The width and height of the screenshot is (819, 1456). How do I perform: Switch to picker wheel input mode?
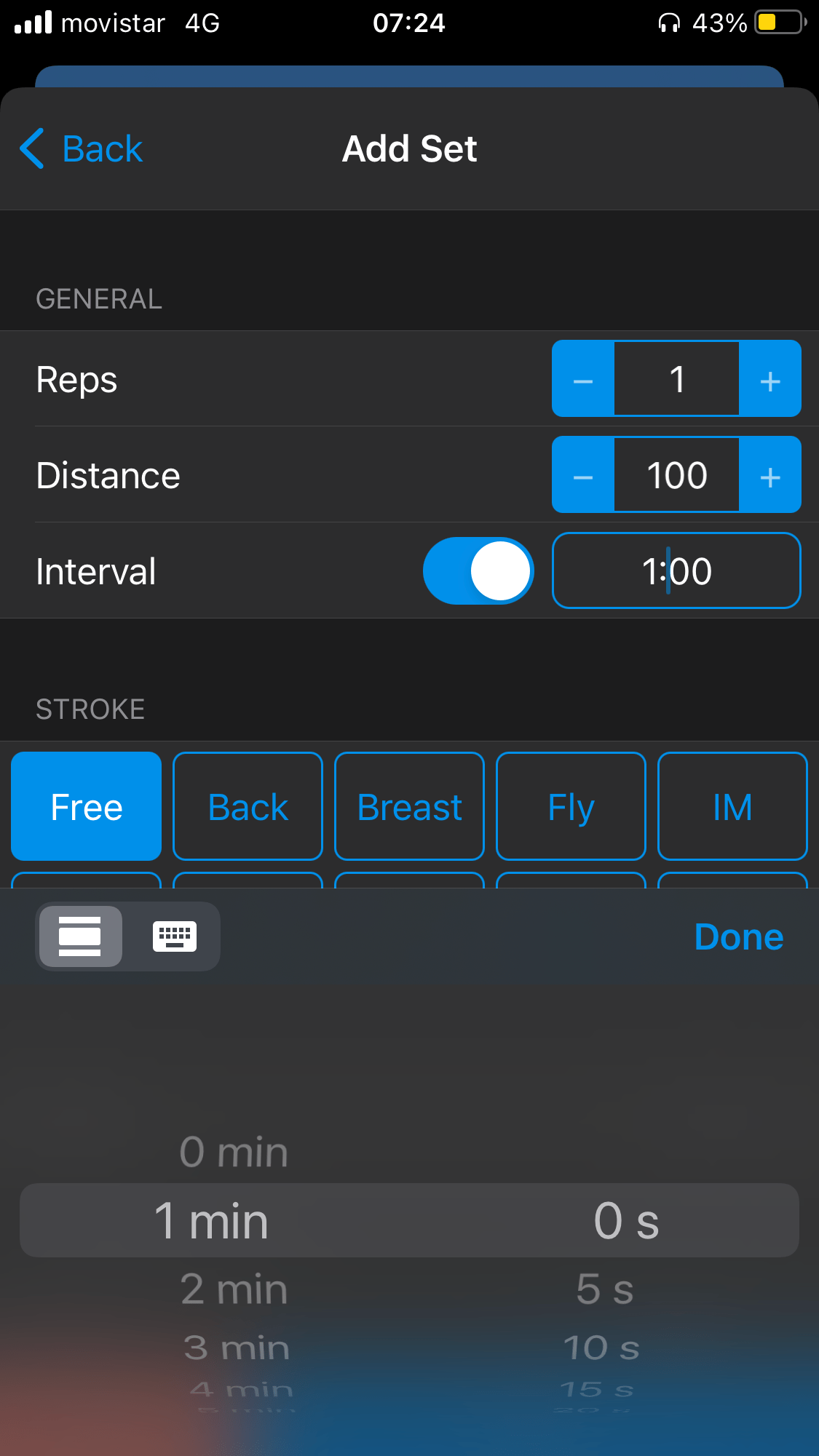(x=80, y=936)
